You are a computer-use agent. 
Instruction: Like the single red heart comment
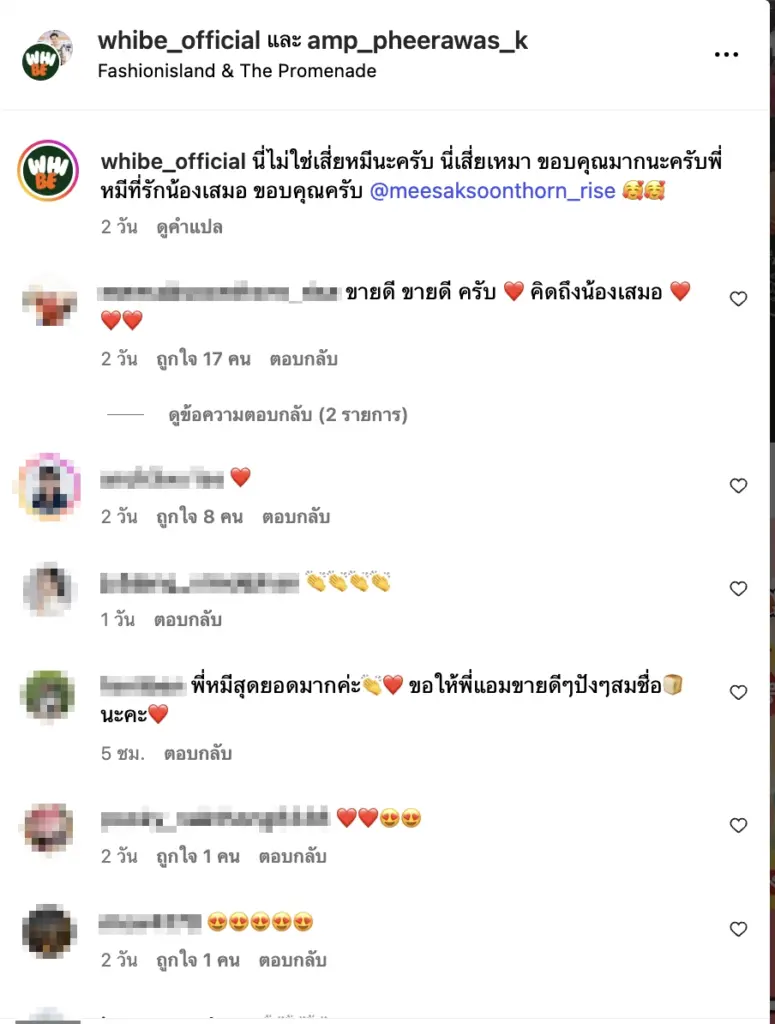coord(738,486)
